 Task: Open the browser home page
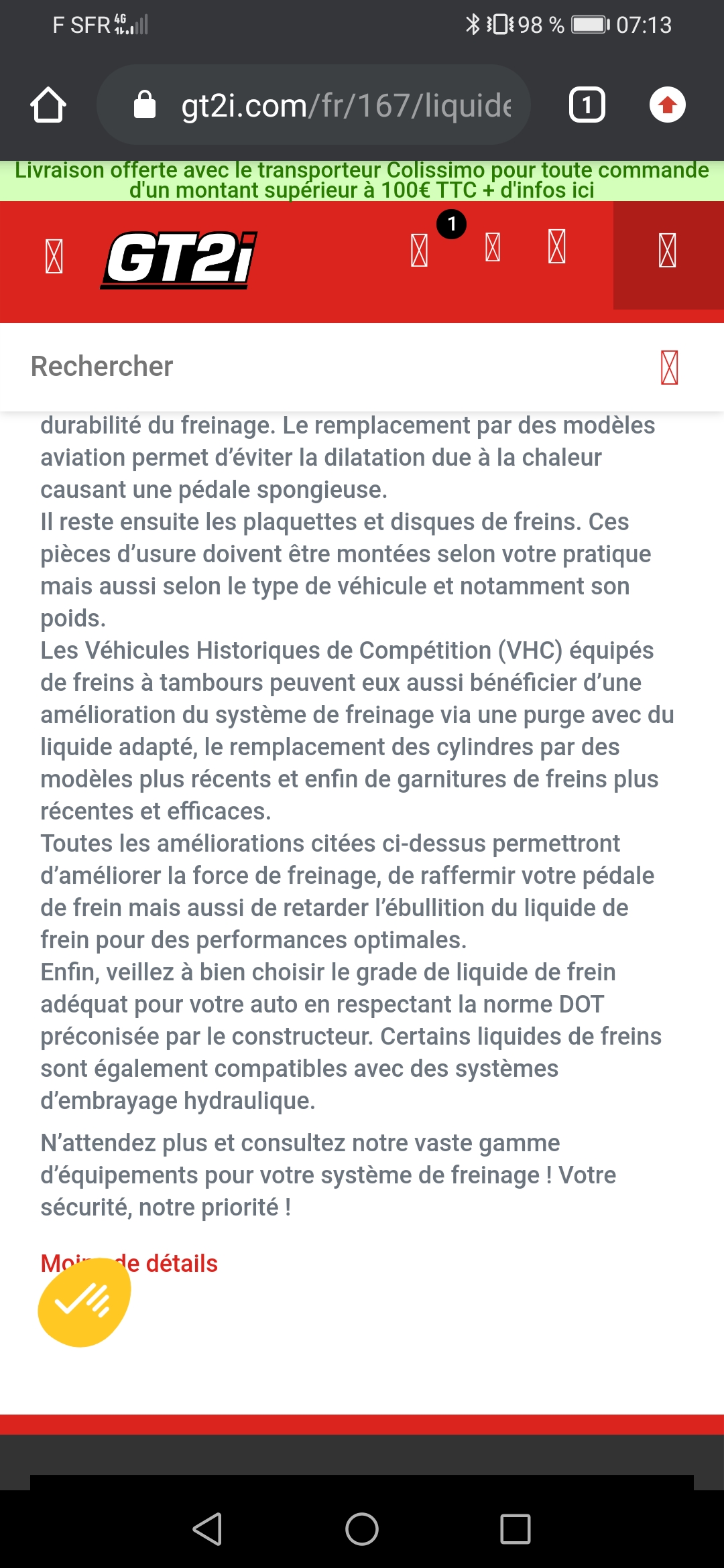pyautogui.click(x=48, y=105)
